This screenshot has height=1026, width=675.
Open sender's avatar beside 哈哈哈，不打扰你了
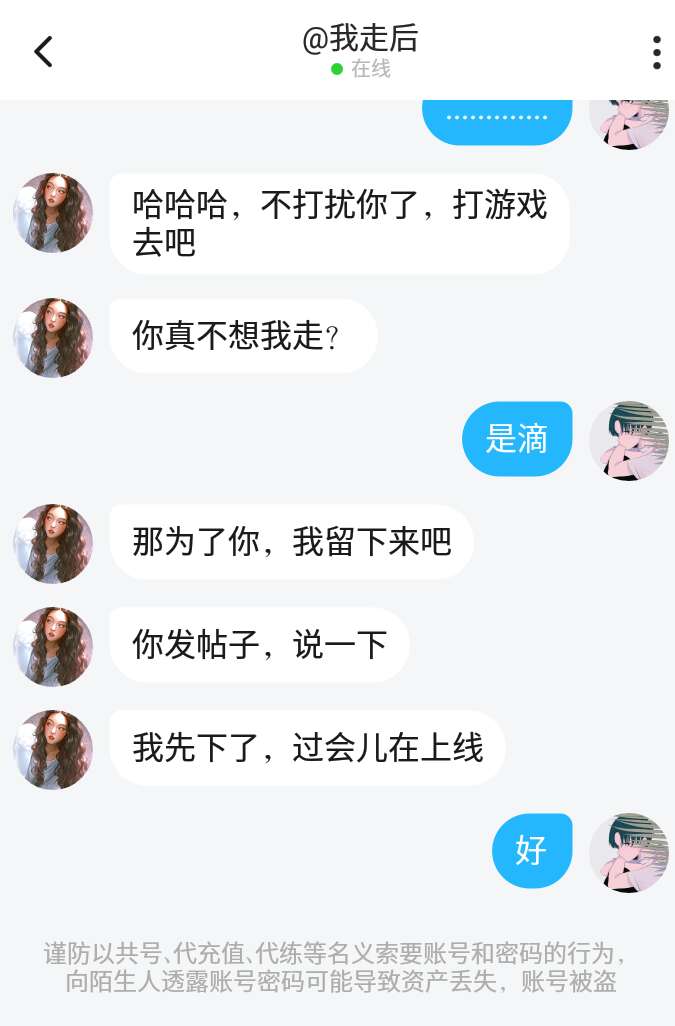coord(53,213)
